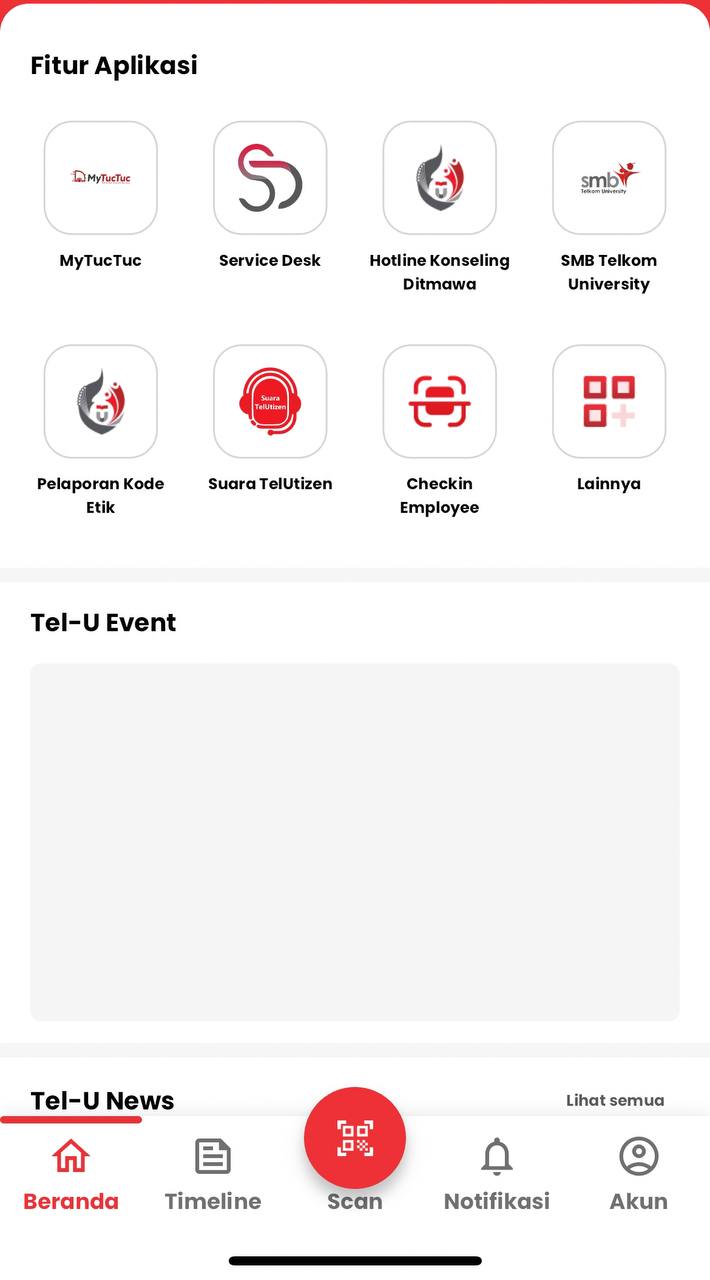Open Hotline Konseling Ditmawa

coord(439,179)
